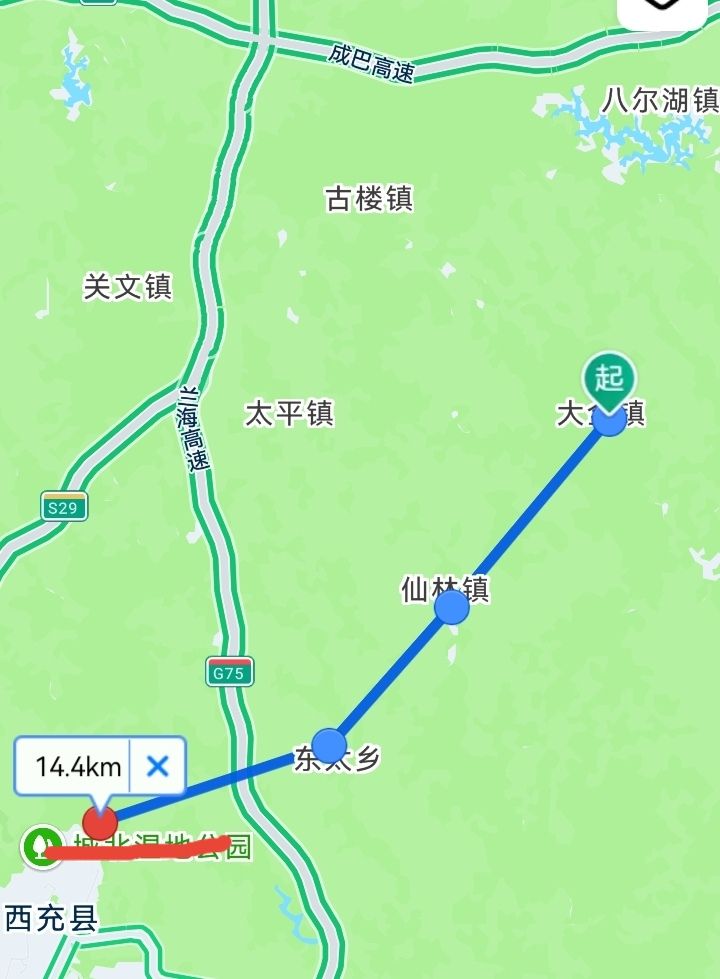This screenshot has width=720, height=979.
Task: Select the blue waypoint dot near 东太乡
Action: [x=329, y=745]
